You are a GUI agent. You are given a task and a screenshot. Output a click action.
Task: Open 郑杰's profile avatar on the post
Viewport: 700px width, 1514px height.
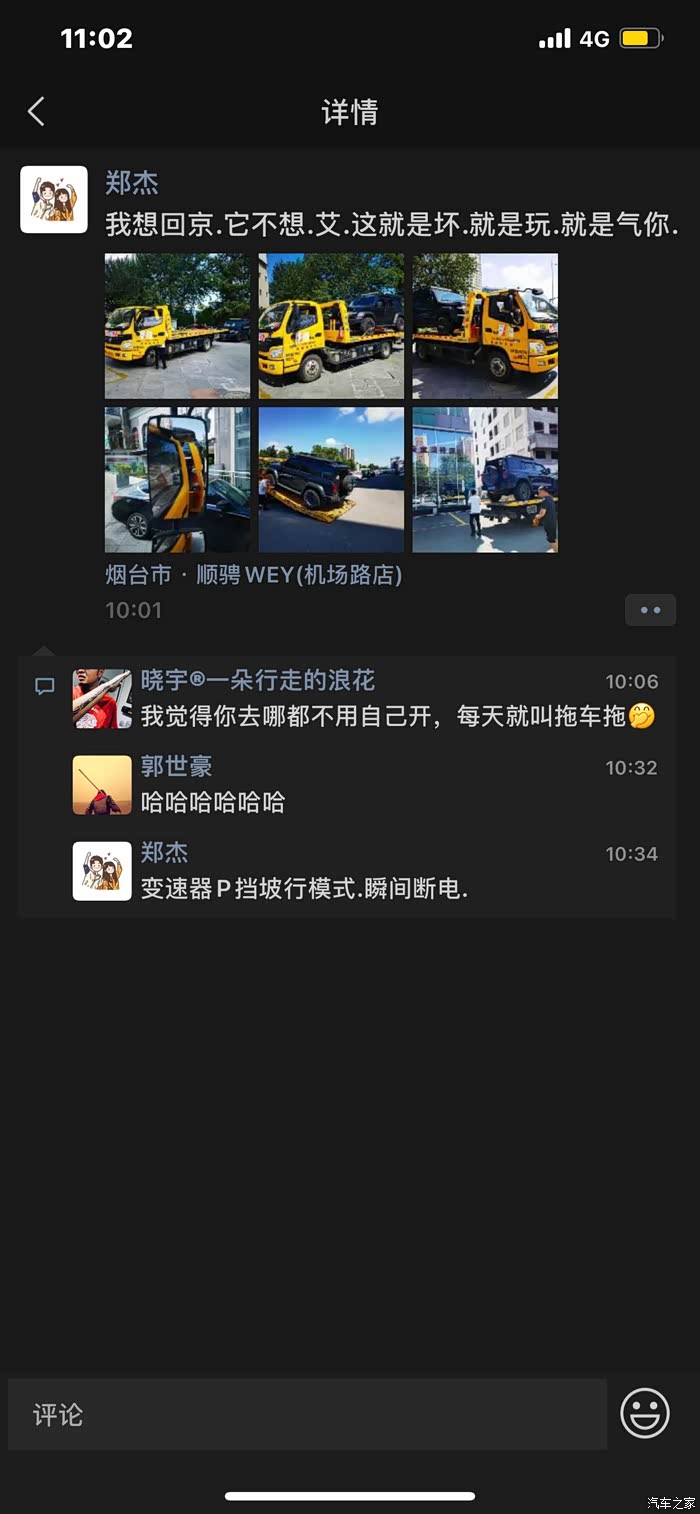[x=54, y=200]
